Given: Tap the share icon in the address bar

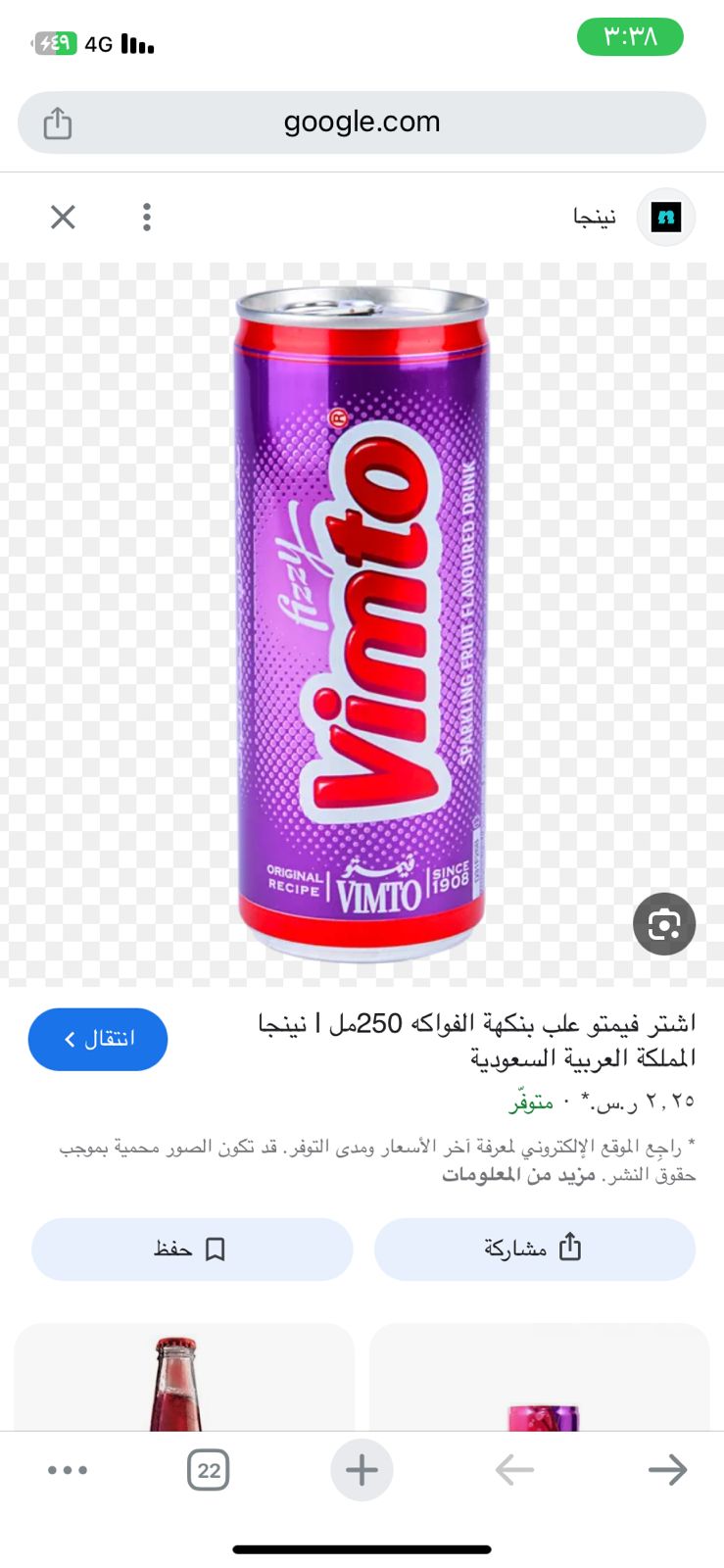Looking at the screenshot, I should 57,122.
